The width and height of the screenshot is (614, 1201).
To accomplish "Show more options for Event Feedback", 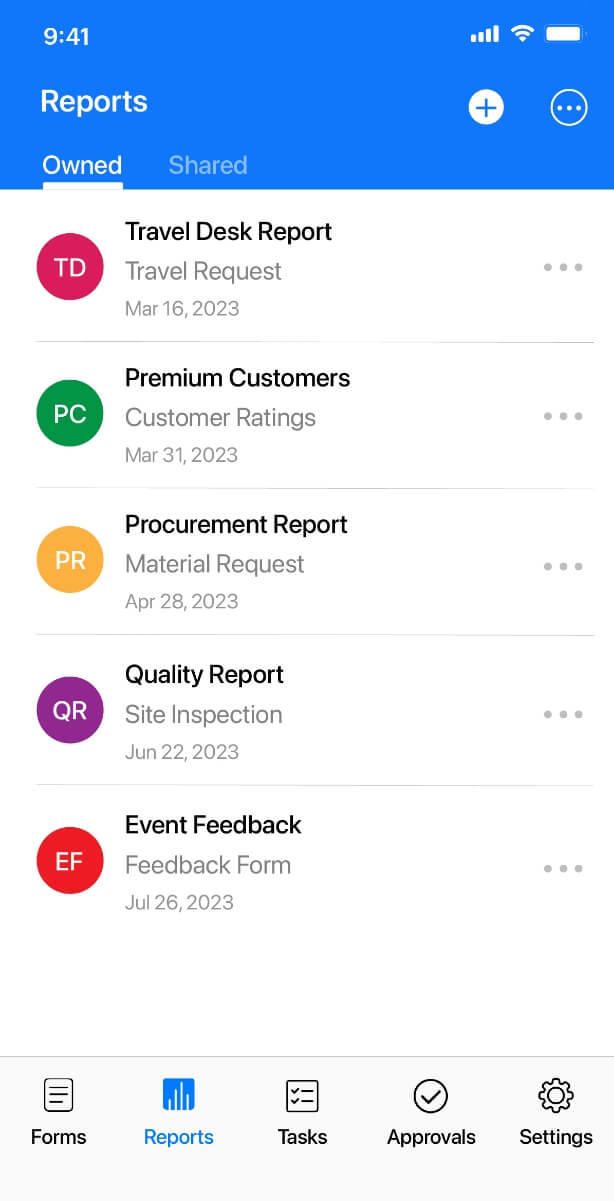I will pyautogui.click(x=563, y=868).
